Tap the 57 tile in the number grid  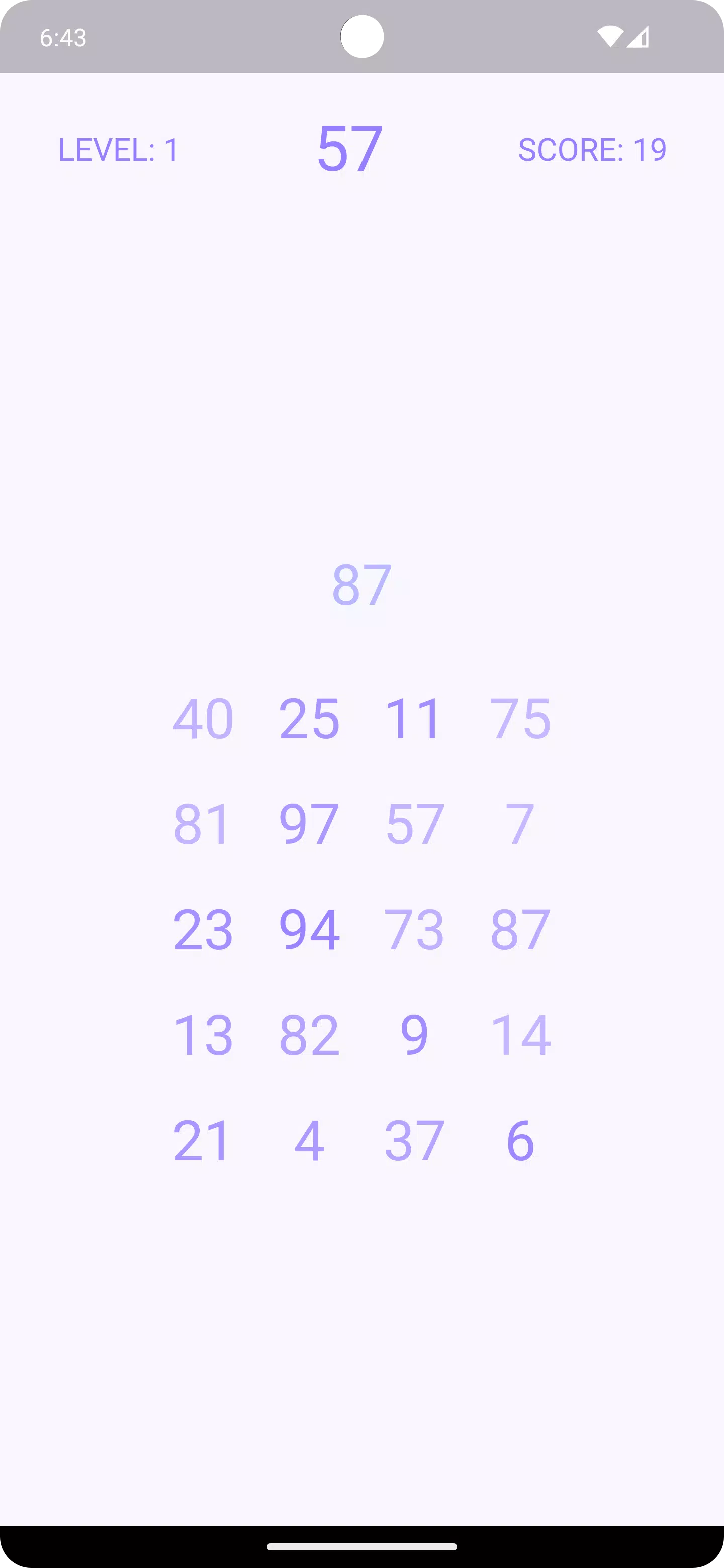414,824
